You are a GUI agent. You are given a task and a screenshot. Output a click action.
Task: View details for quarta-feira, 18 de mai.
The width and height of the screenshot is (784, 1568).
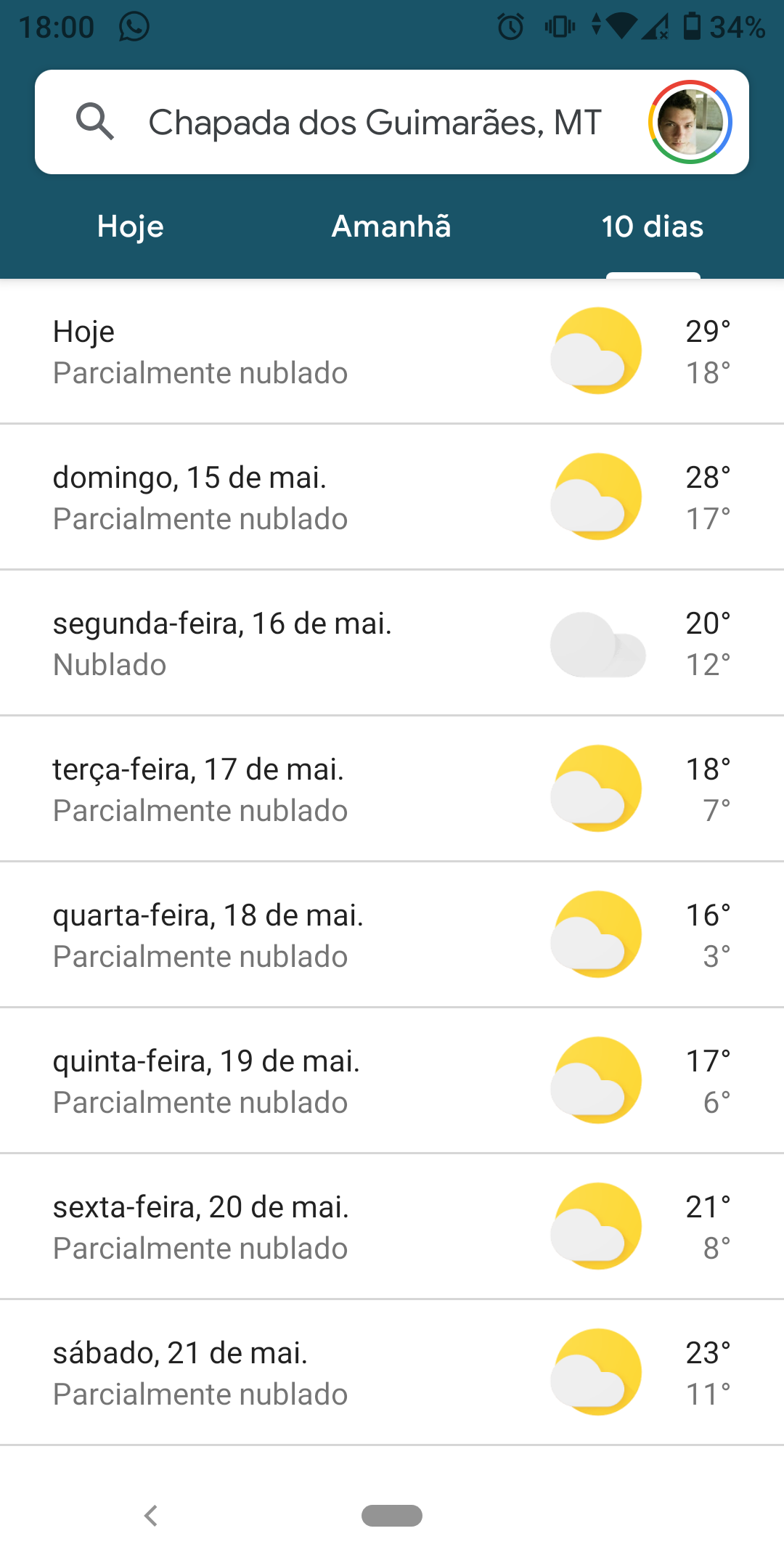(392, 935)
